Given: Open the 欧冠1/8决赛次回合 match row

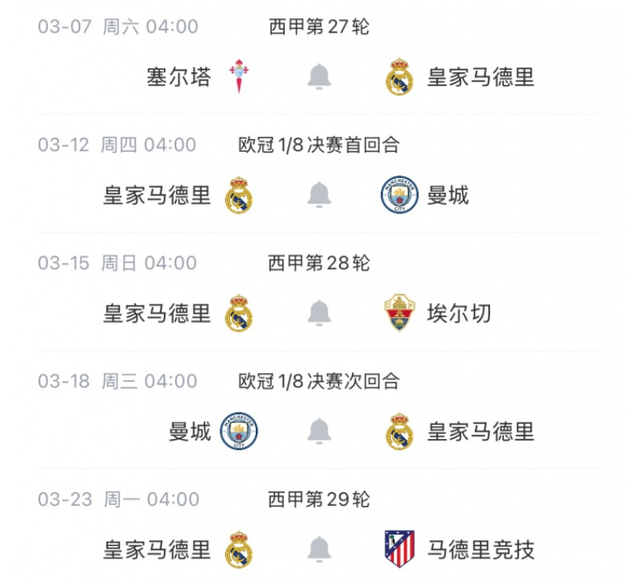Looking at the screenshot, I should point(319,410).
